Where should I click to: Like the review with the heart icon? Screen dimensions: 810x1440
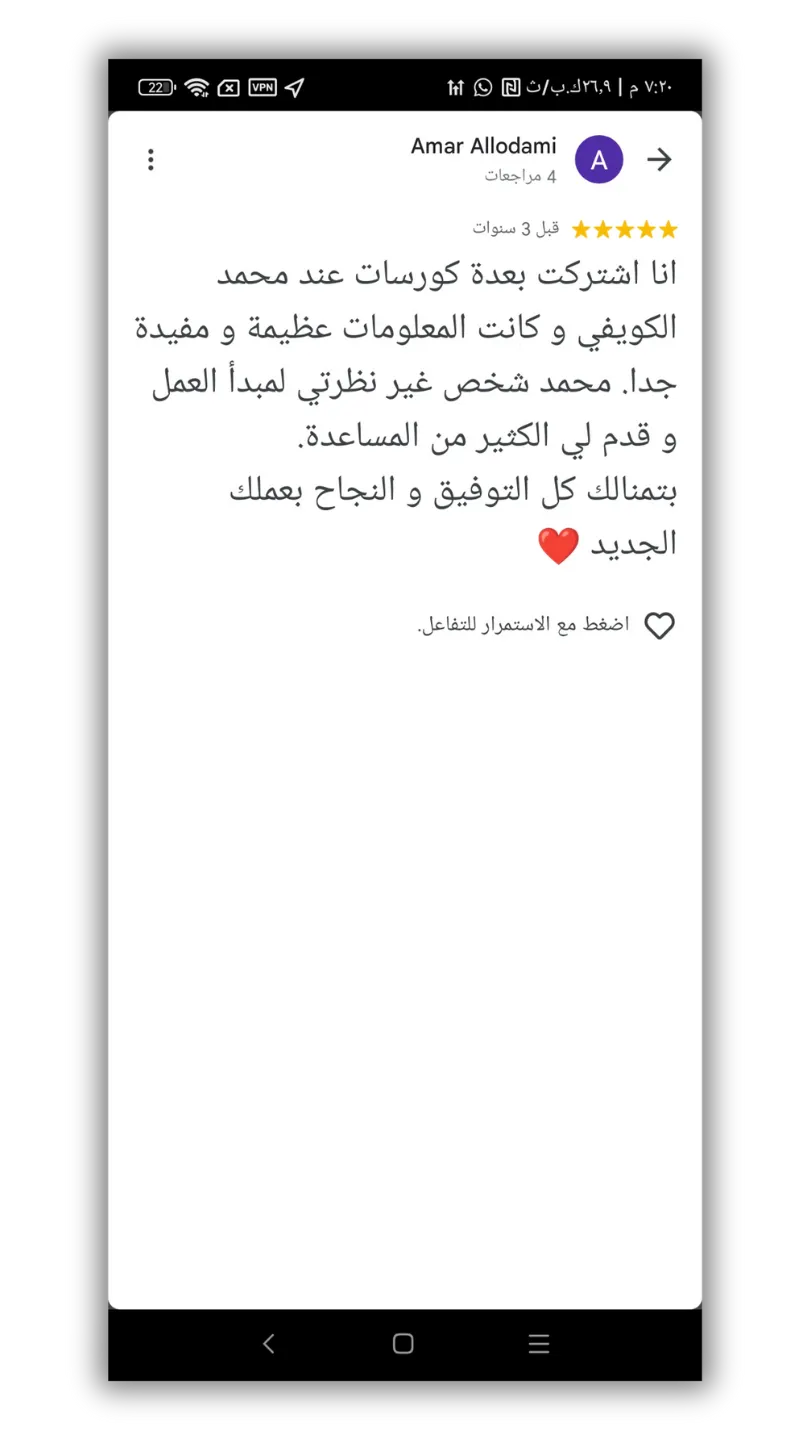(659, 626)
